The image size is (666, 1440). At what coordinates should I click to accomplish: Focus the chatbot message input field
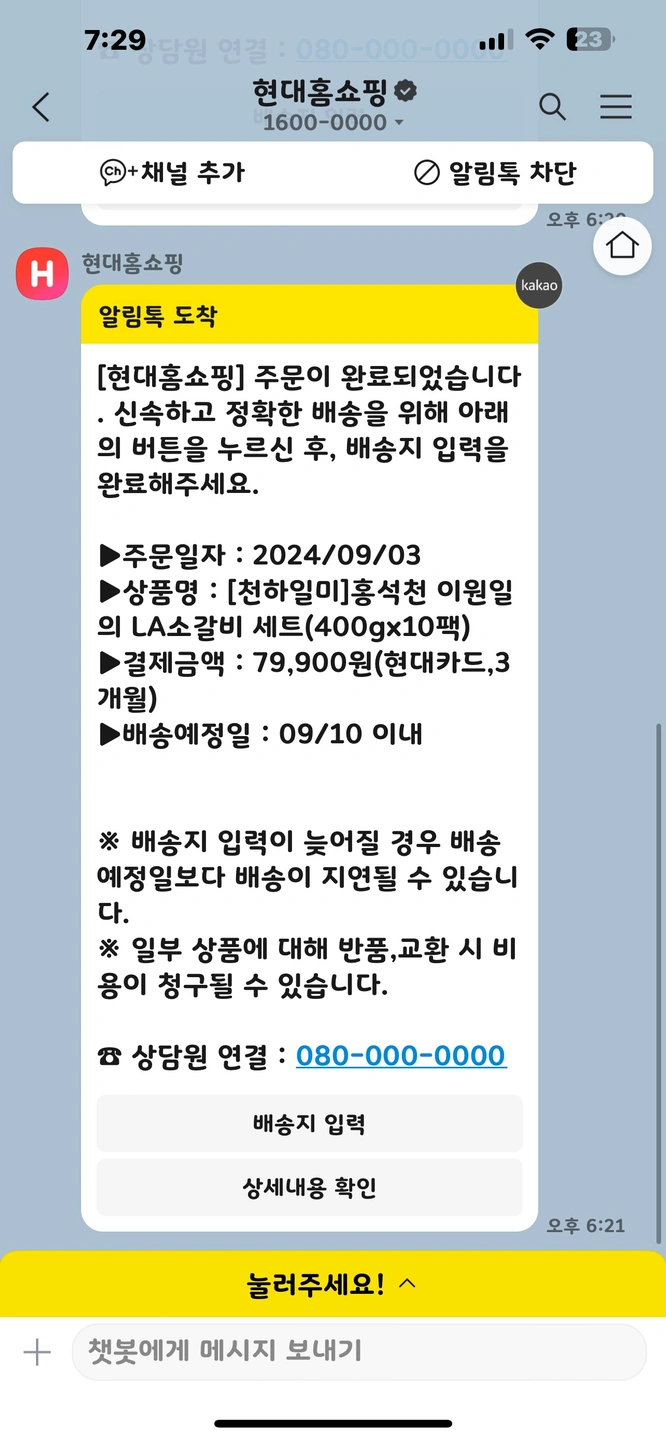click(358, 1352)
